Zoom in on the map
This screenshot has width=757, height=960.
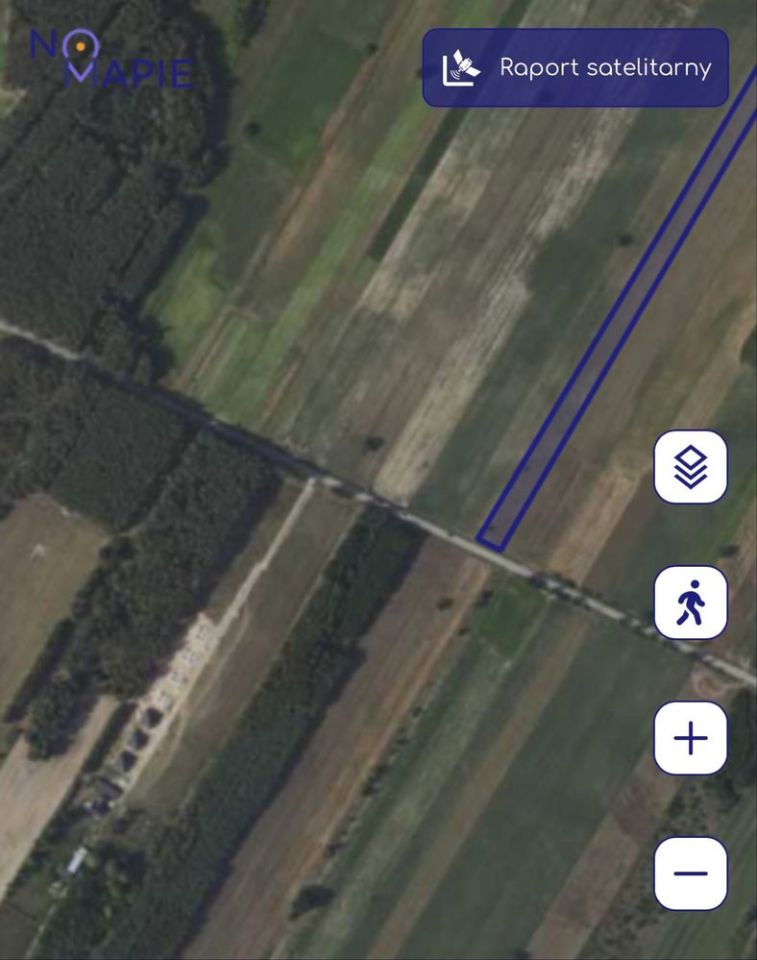pyautogui.click(x=690, y=739)
